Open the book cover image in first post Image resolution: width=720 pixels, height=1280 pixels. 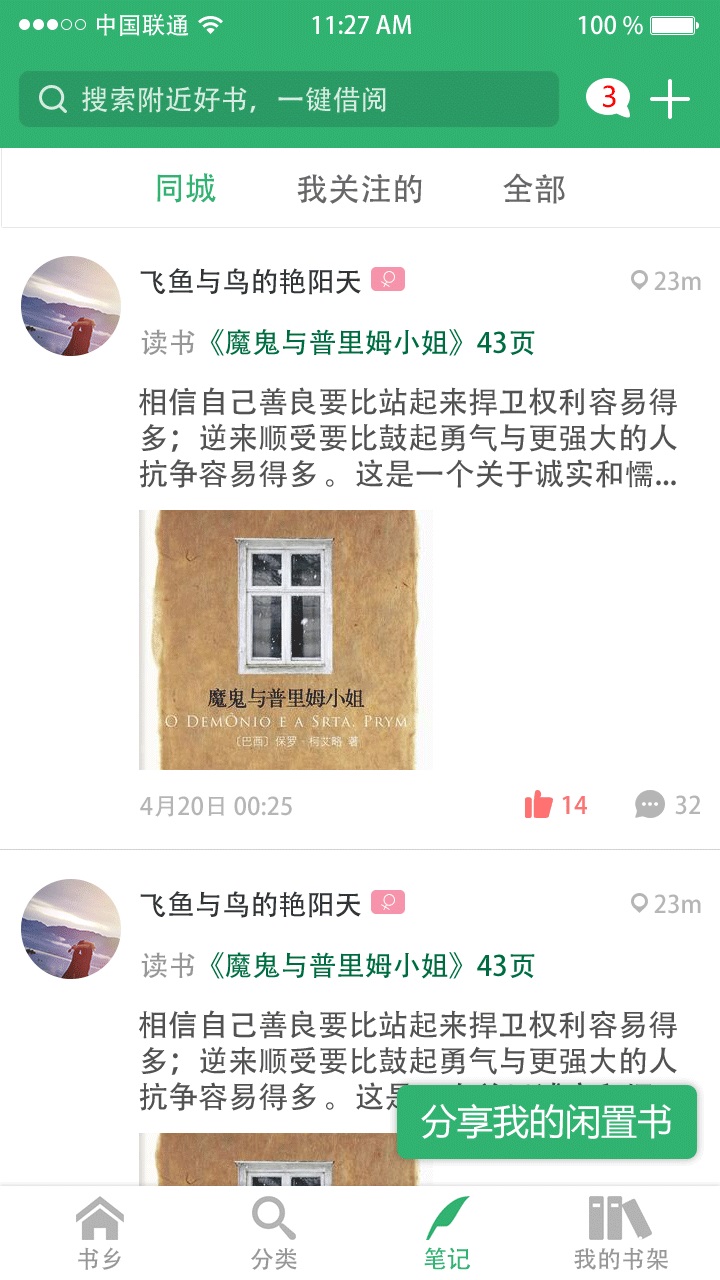click(x=286, y=640)
